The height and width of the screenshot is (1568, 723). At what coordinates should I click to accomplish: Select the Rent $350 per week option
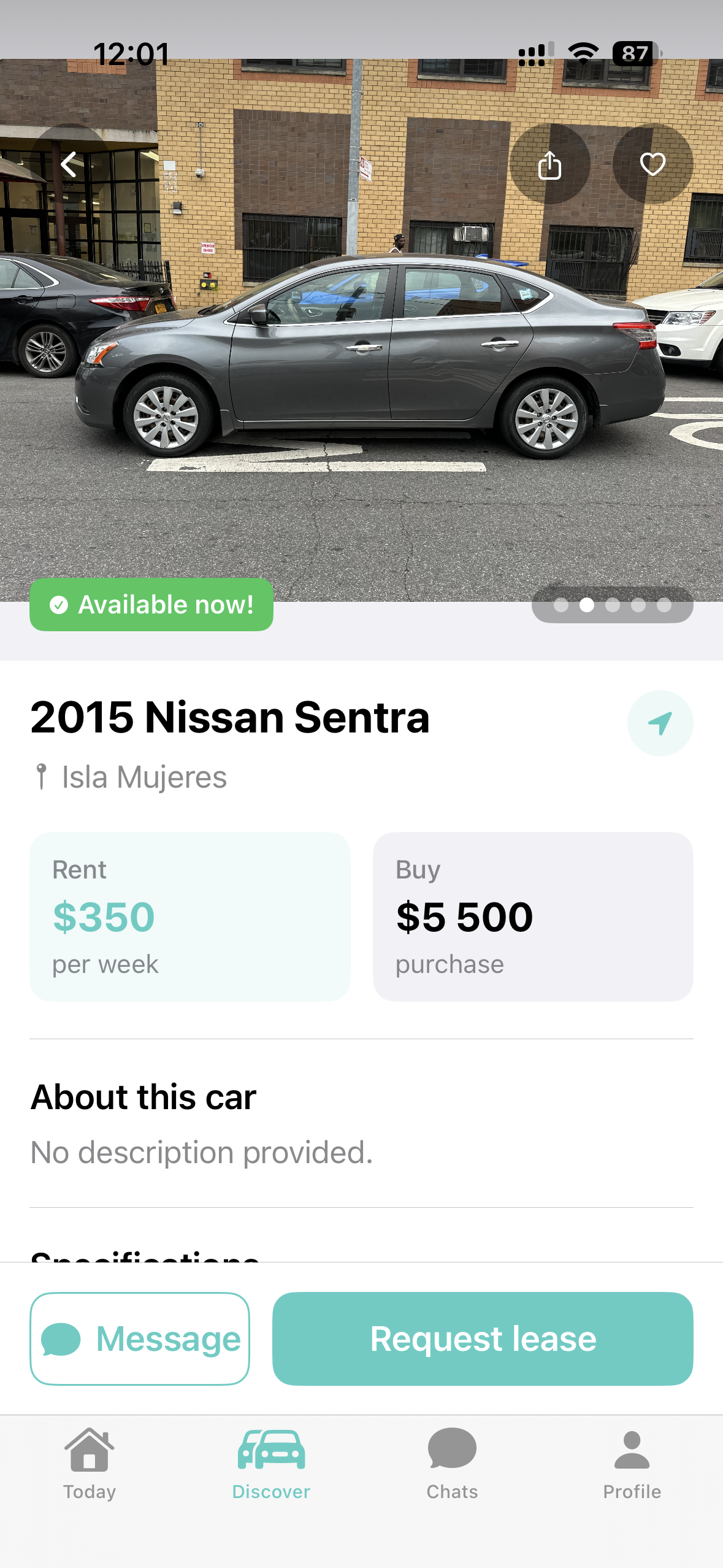point(190,917)
